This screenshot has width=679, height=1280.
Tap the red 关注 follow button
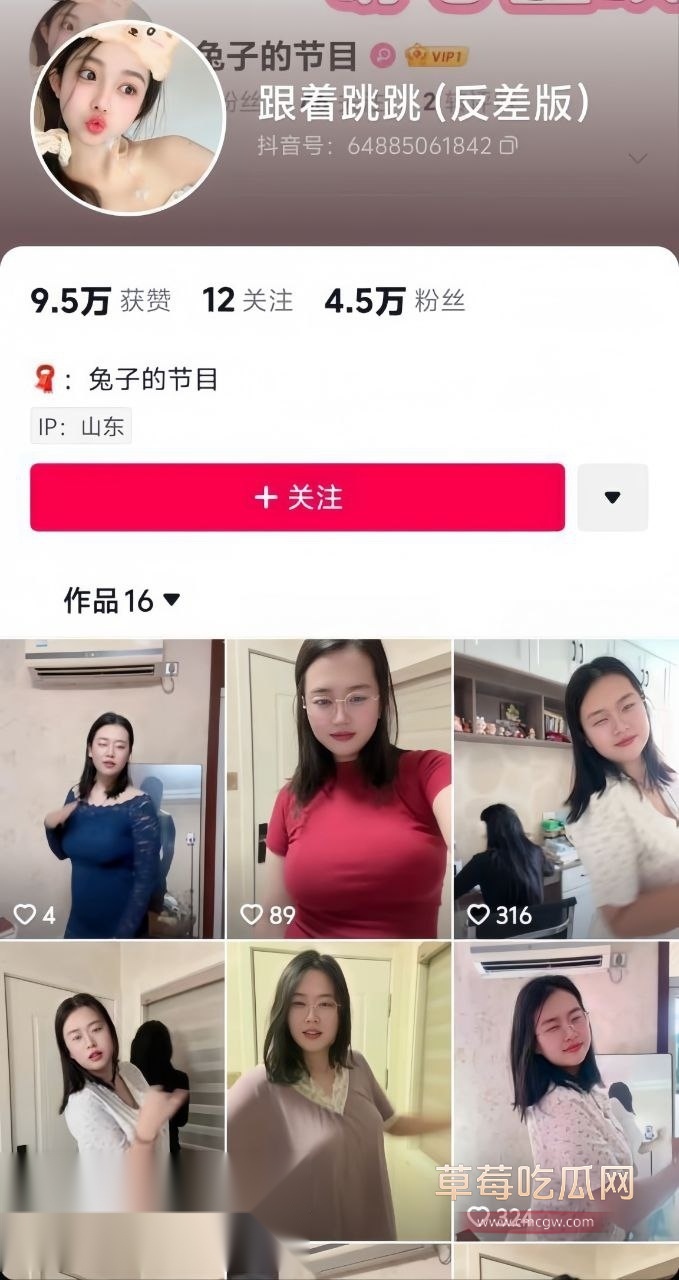pos(297,497)
